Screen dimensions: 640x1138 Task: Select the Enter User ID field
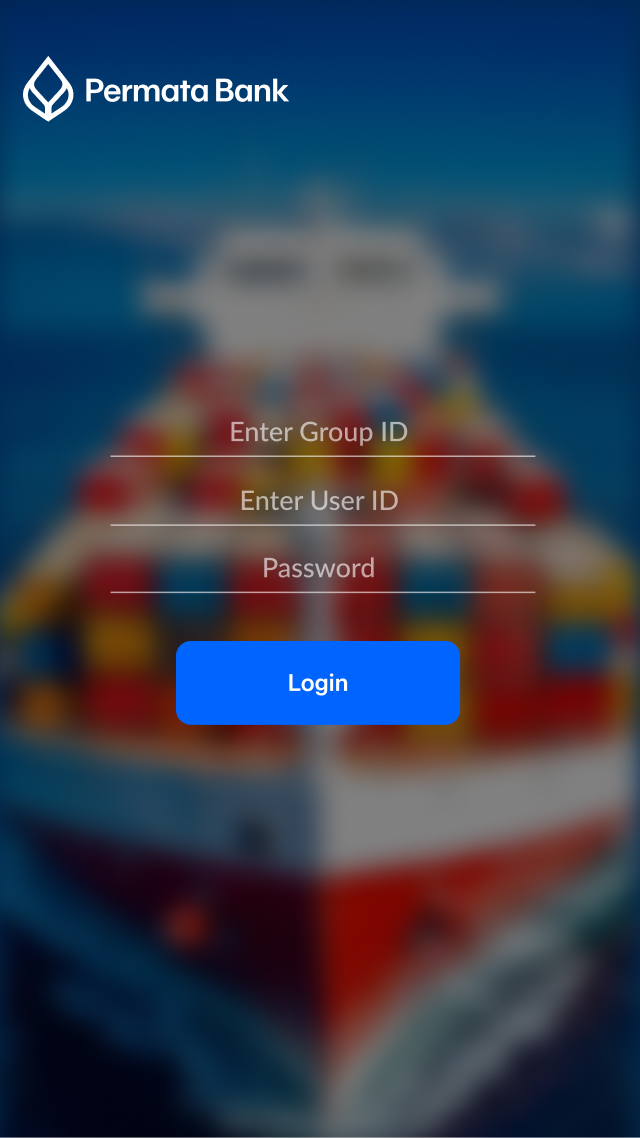coord(322,501)
